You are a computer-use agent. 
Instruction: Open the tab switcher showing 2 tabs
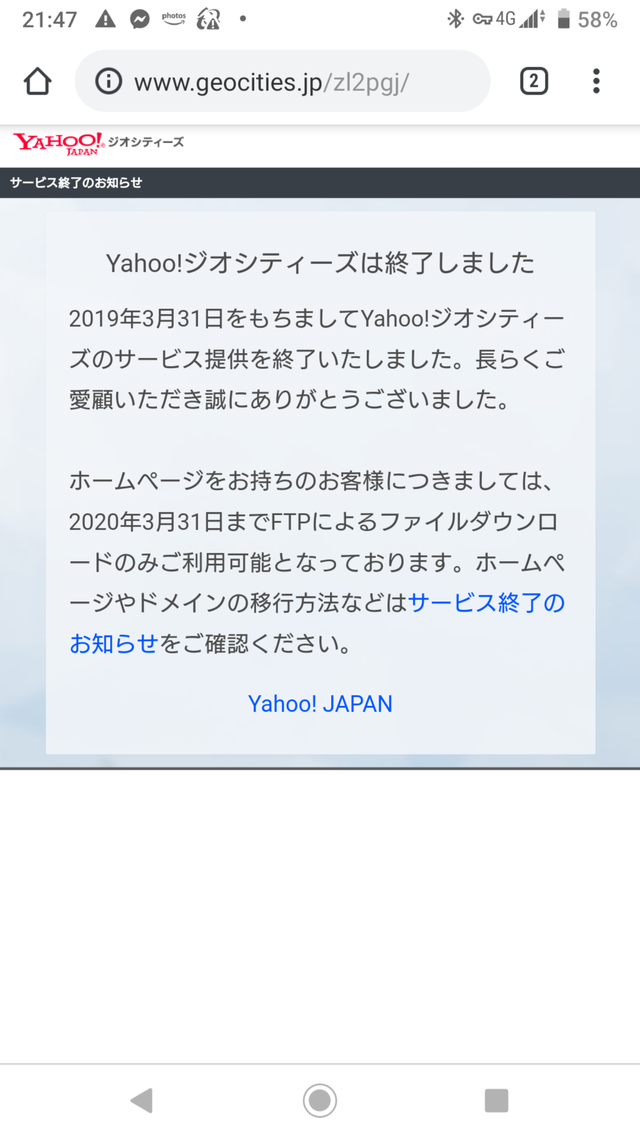[534, 81]
